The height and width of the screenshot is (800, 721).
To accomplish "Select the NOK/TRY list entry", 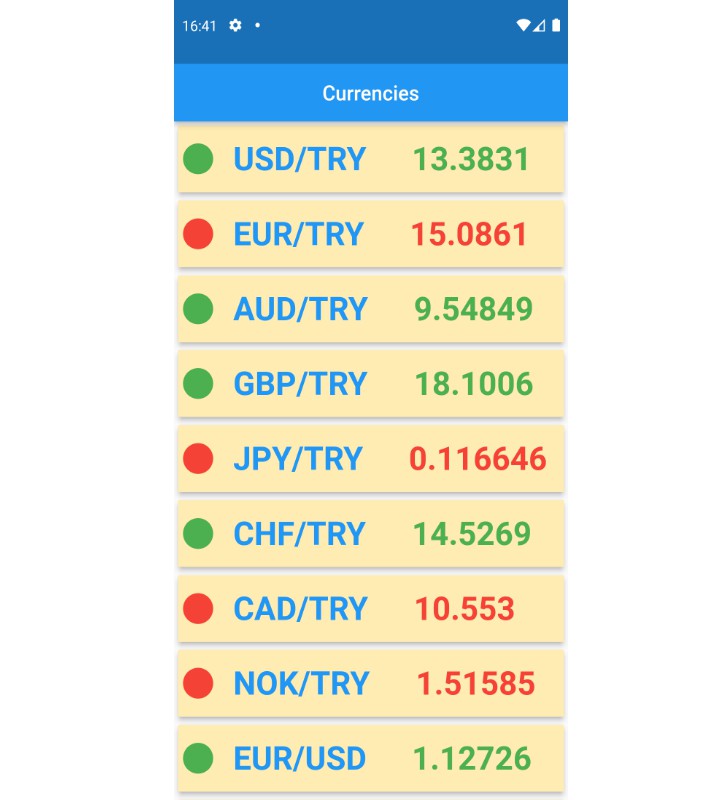I will point(370,684).
